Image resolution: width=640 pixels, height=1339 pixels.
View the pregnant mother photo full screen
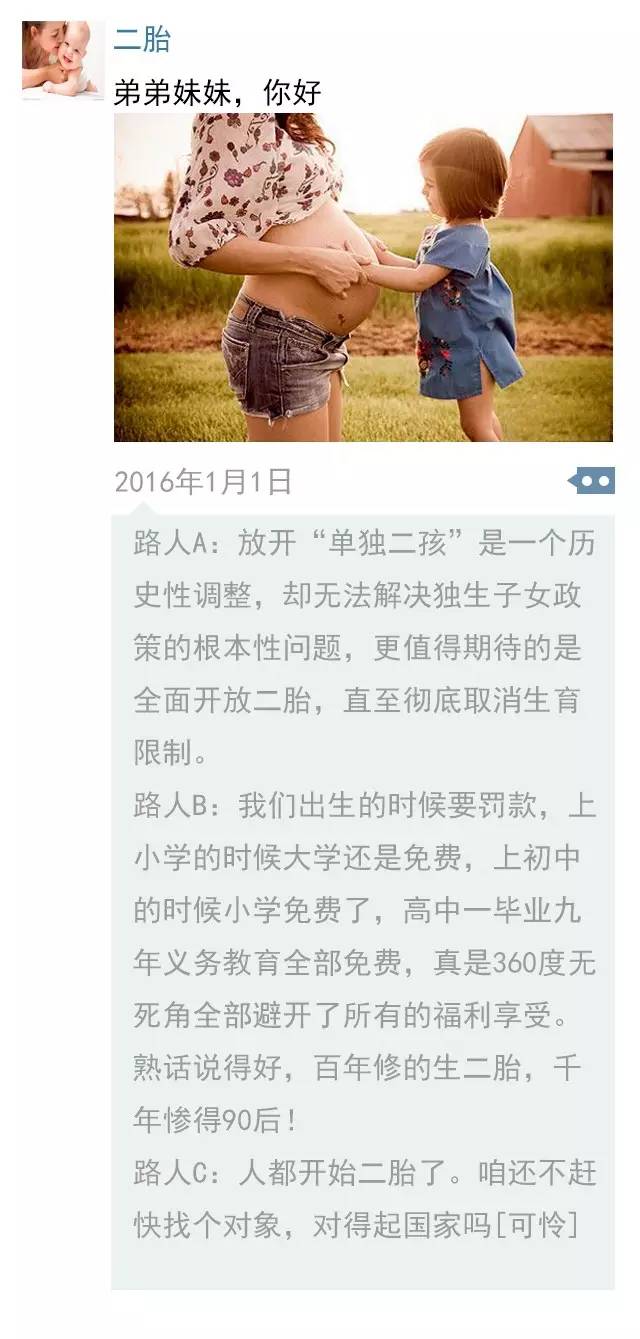(362, 277)
